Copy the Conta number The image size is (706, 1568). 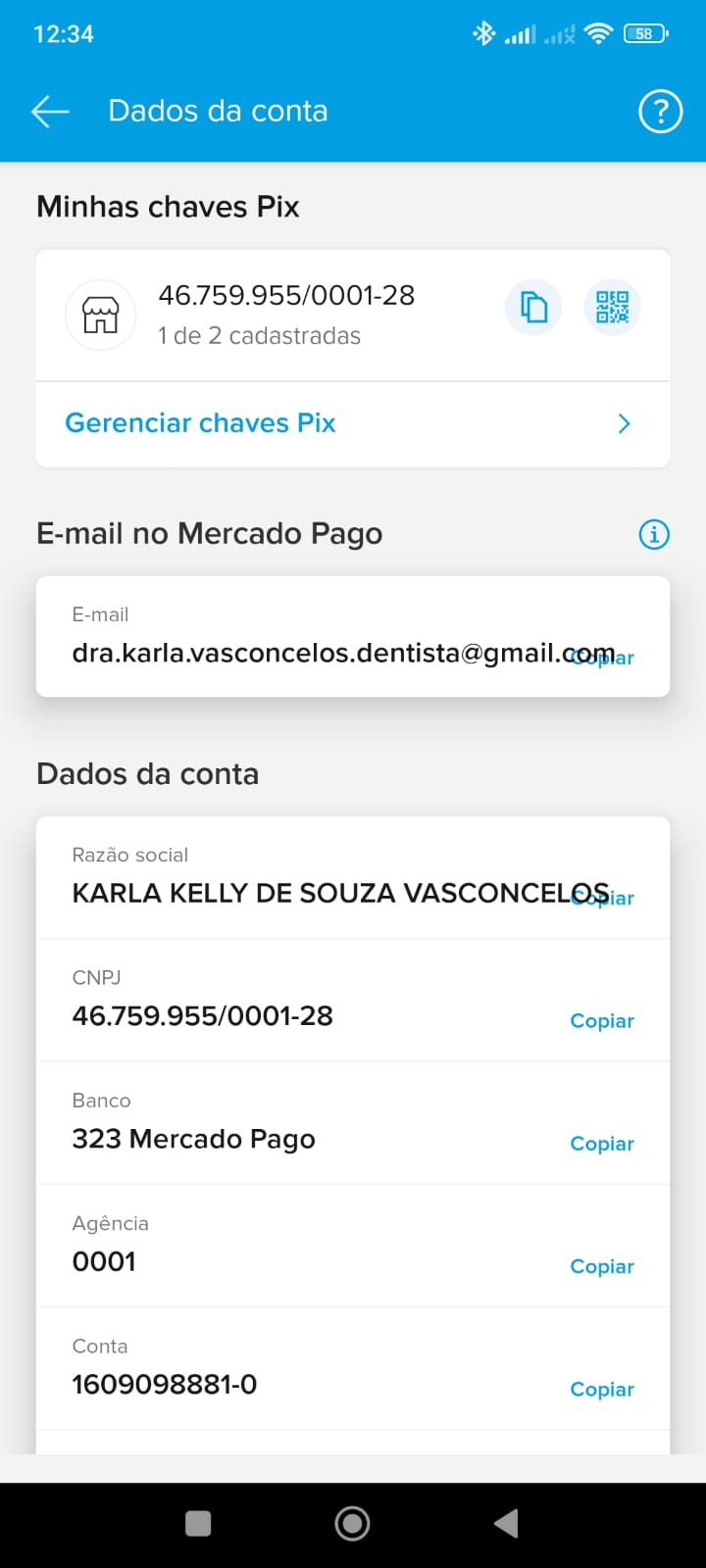(x=602, y=1390)
